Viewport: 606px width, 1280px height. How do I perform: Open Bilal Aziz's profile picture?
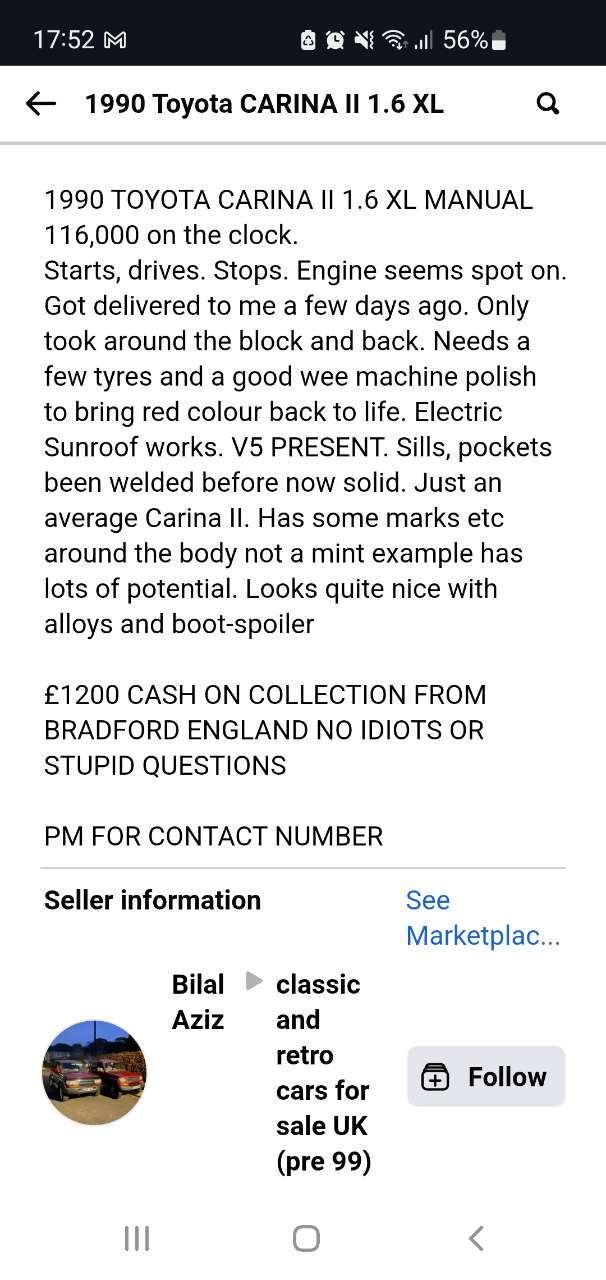pyautogui.click(x=94, y=1072)
